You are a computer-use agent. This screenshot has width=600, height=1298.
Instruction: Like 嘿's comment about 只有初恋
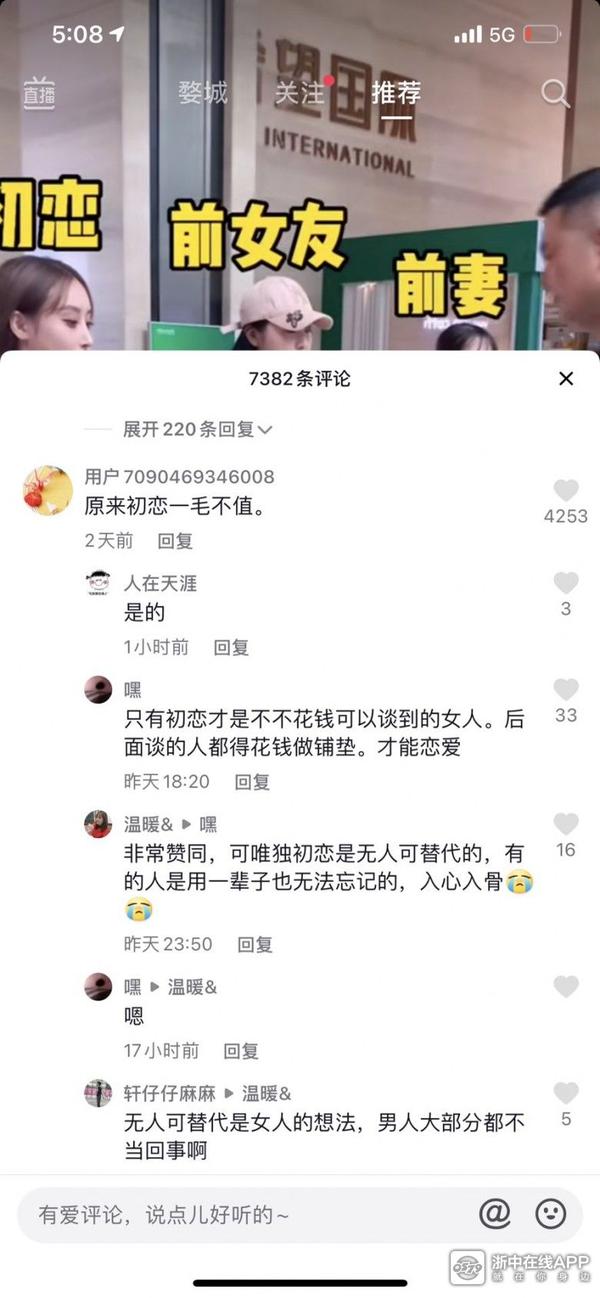coord(566,689)
